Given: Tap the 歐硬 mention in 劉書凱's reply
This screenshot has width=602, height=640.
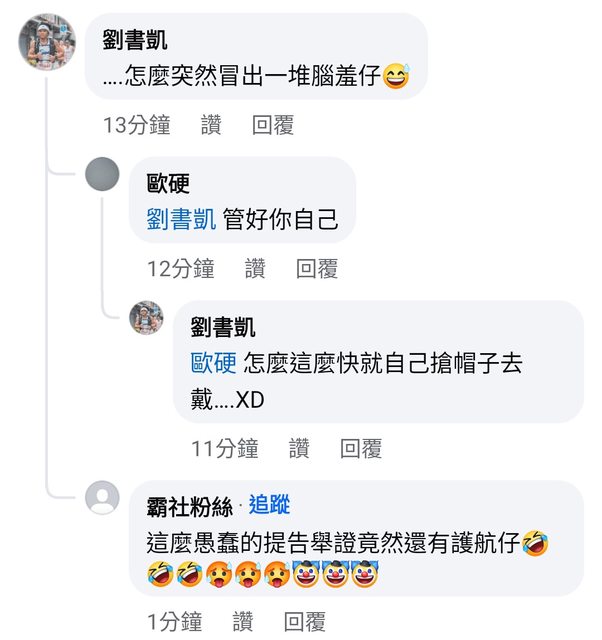Looking at the screenshot, I should (x=213, y=363).
